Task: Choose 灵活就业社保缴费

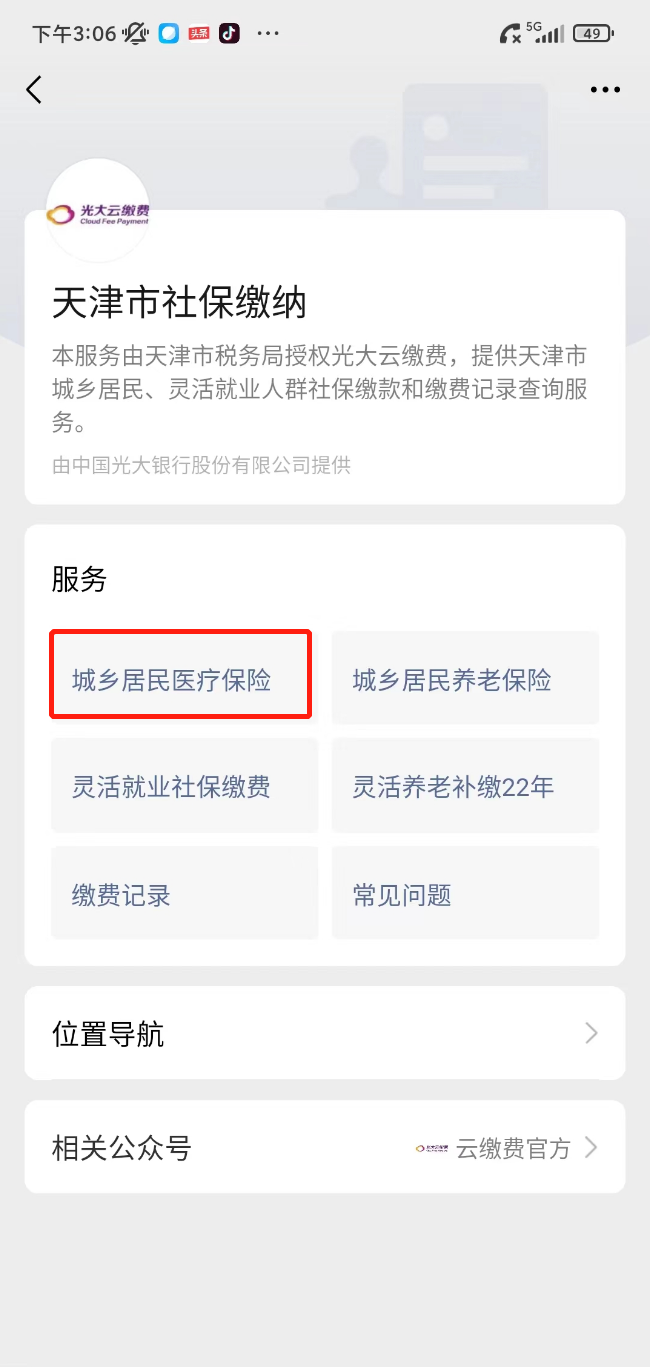Action: point(184,787)
